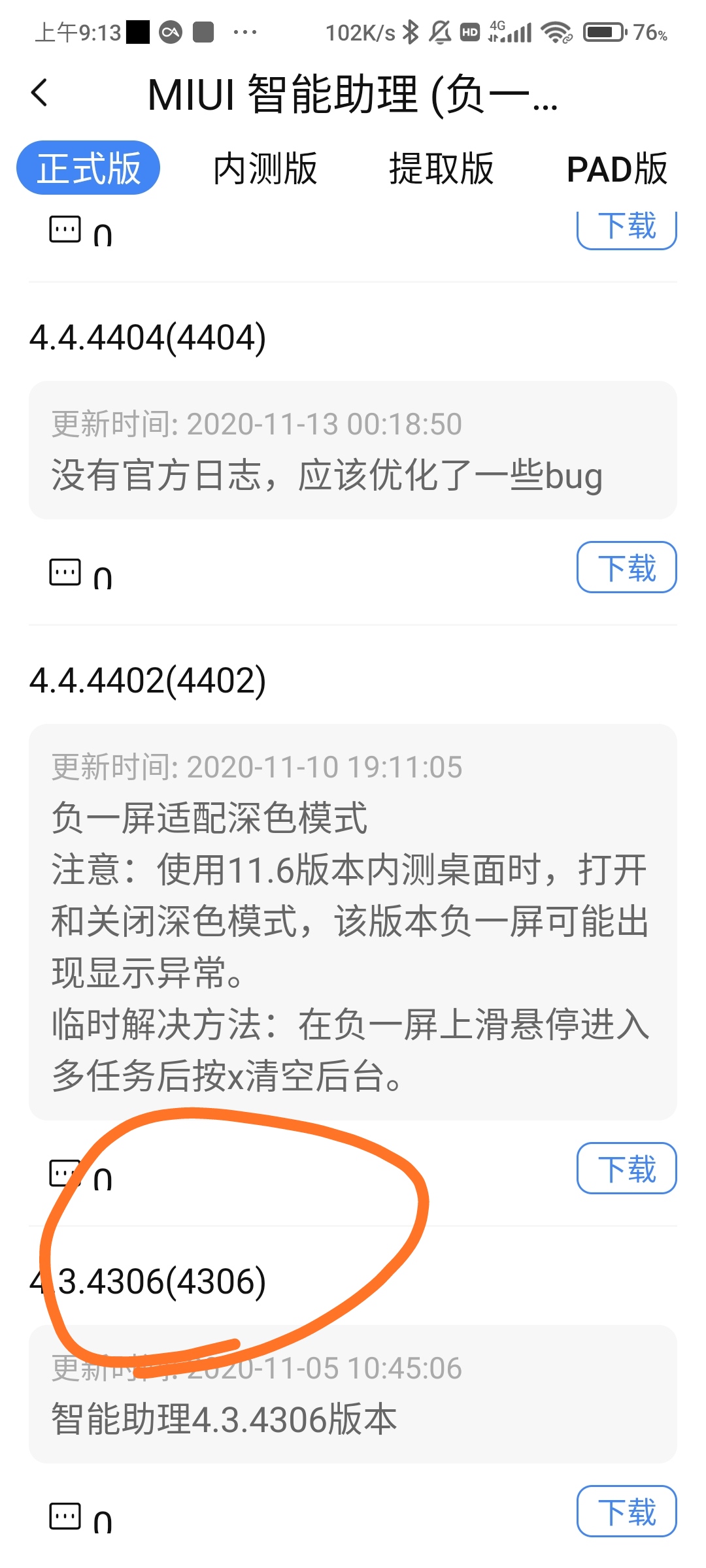
Task: Open comments for version 4.4.4402
Action: click(65, 1173)
